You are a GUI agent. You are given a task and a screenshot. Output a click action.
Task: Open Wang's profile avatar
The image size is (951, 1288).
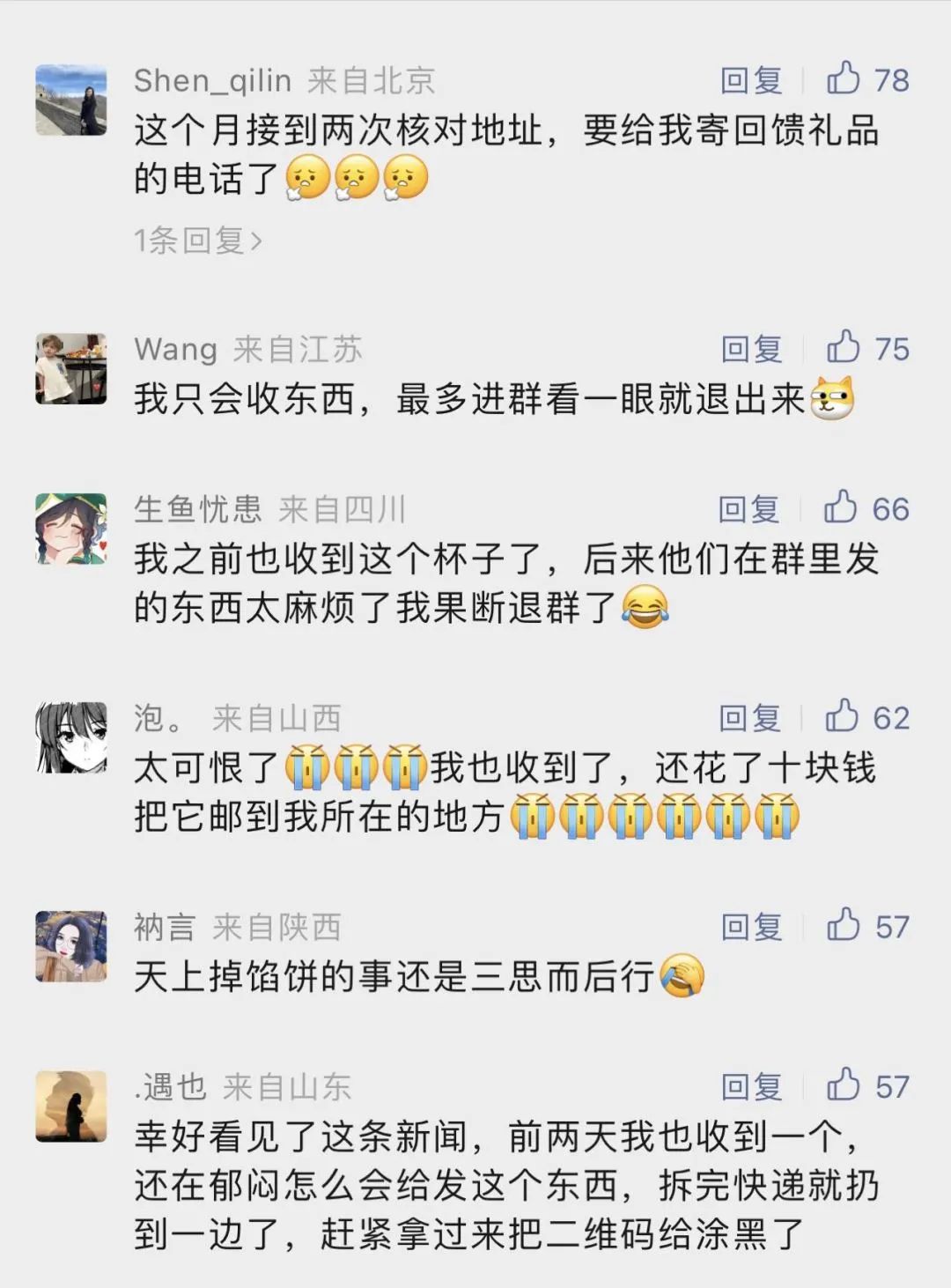click(70, 368)
